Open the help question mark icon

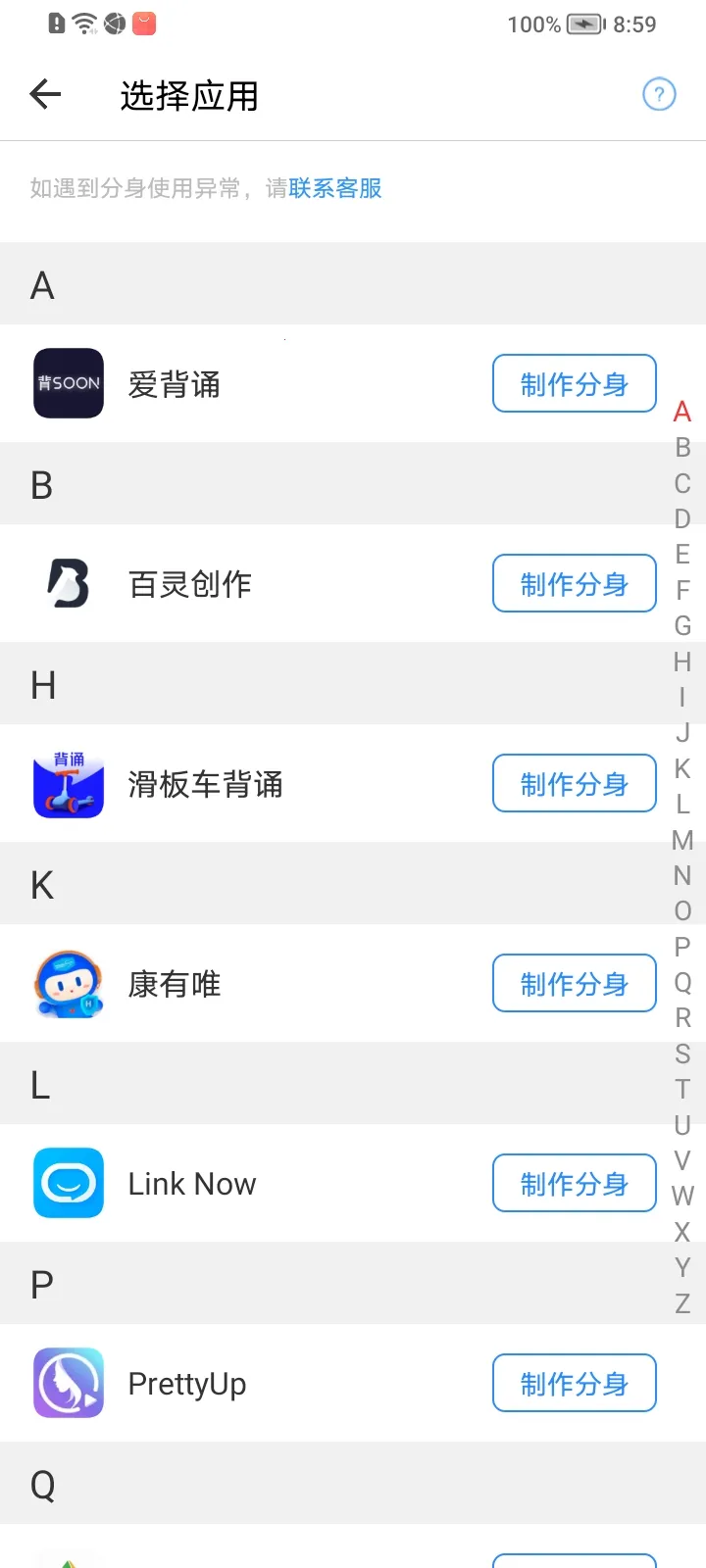tap(658, 94)
